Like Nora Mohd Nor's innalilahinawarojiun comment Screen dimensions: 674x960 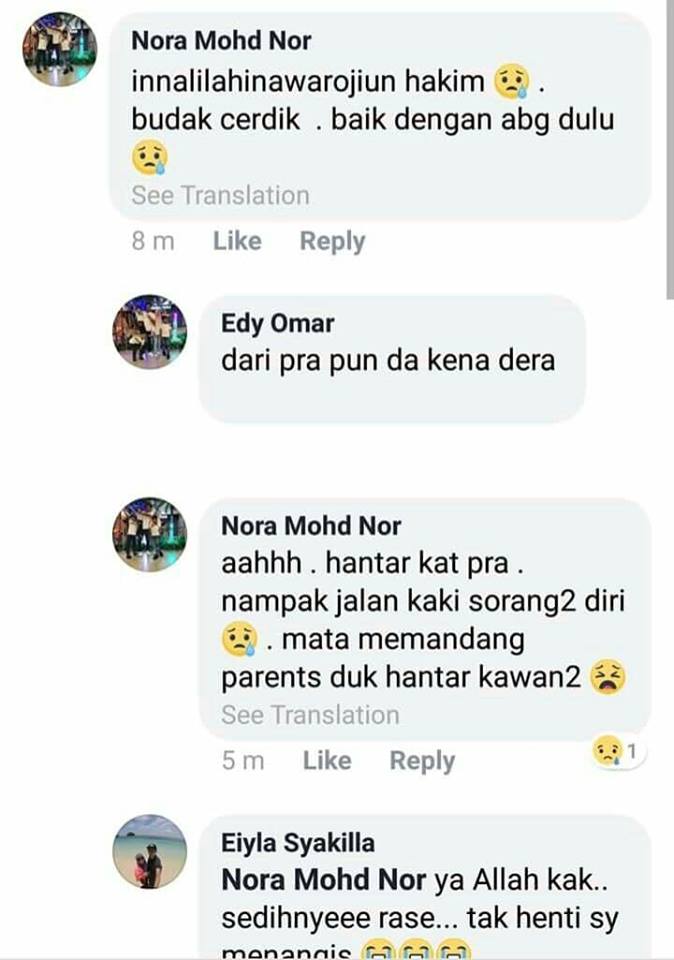pos(237,241)
